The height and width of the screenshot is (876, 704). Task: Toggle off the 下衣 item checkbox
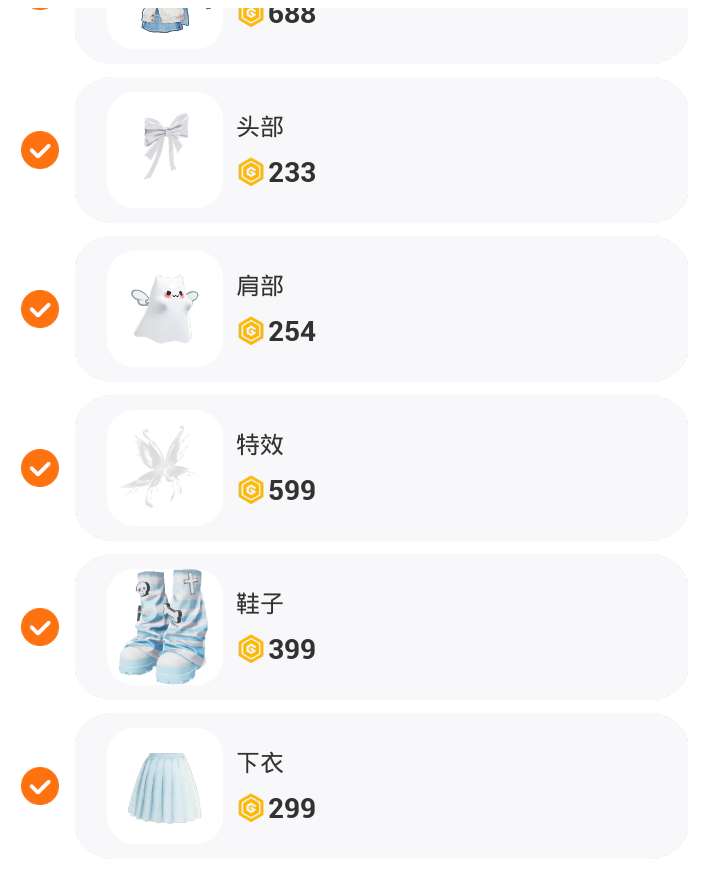click(40, 786)
